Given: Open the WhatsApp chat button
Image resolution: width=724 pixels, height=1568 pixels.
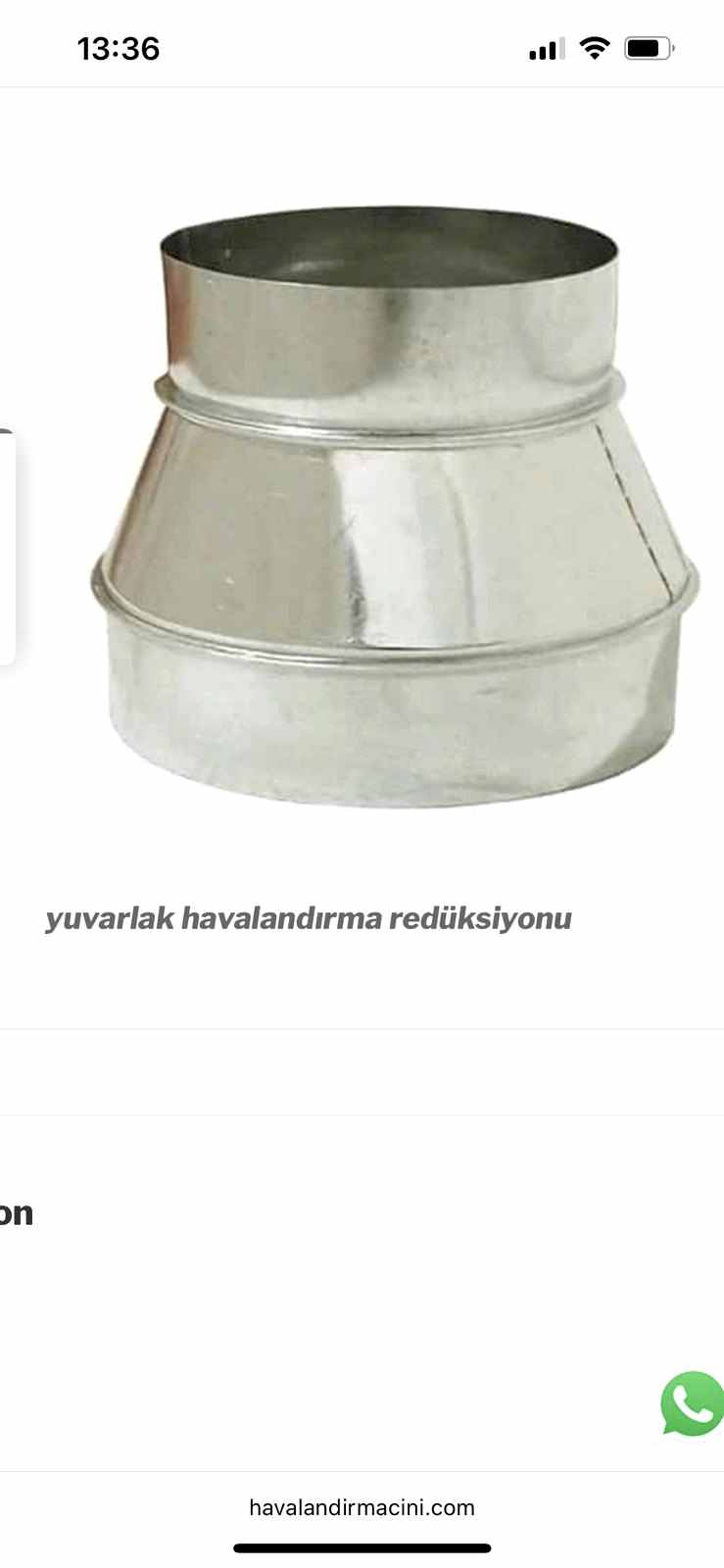Looking at the screenshot, I should [694, 1403].
